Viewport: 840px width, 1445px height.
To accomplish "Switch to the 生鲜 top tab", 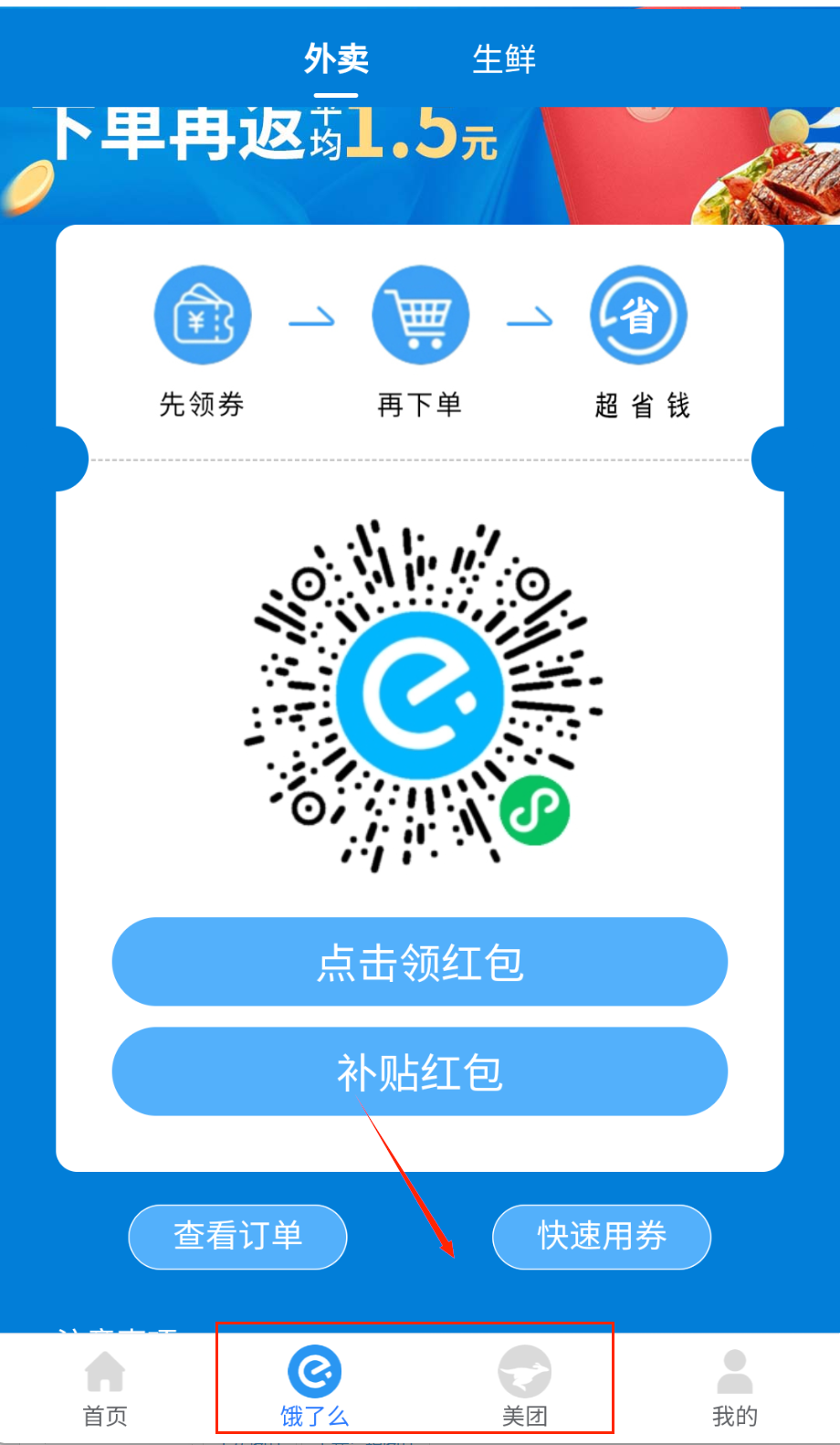I will pyautogui.click(x=504, y=59).
